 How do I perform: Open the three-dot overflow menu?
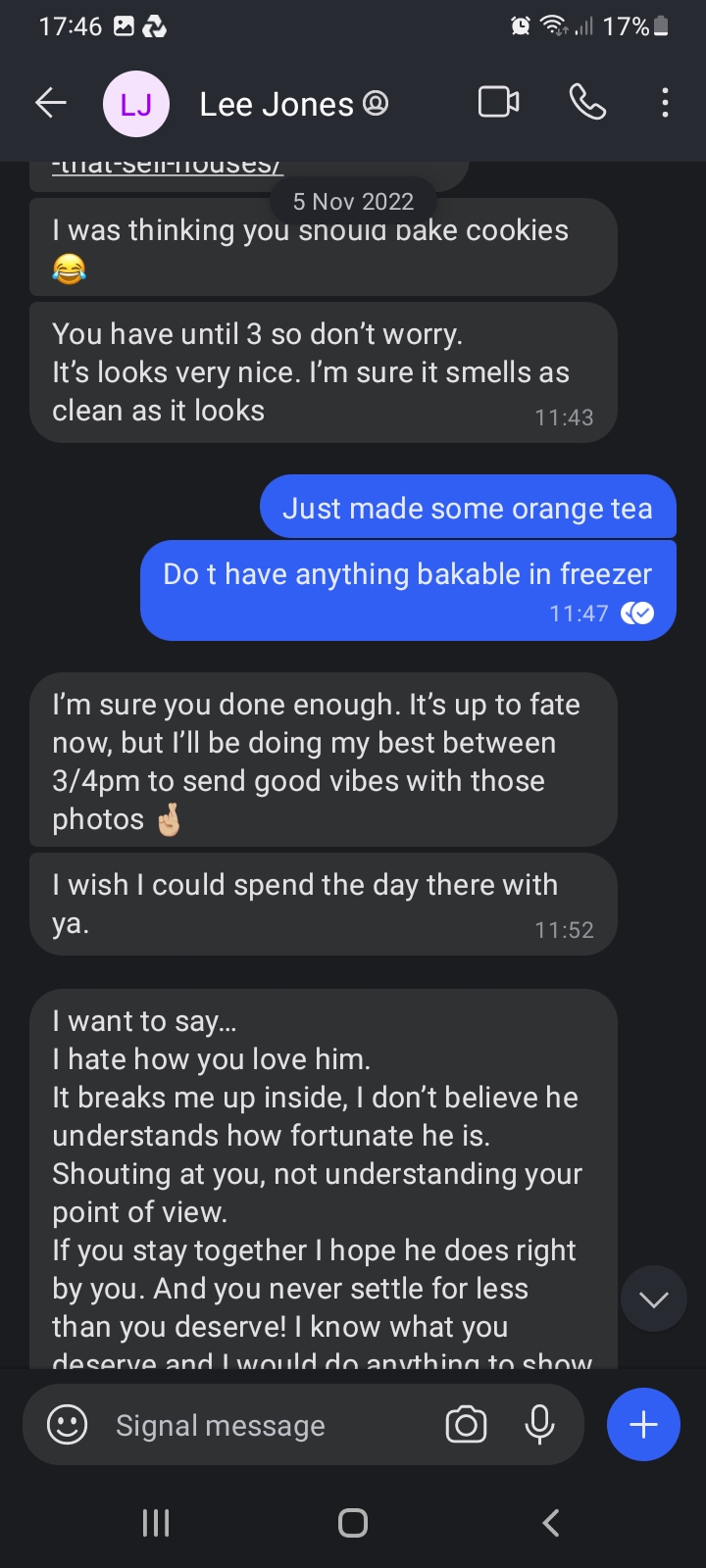665,103
